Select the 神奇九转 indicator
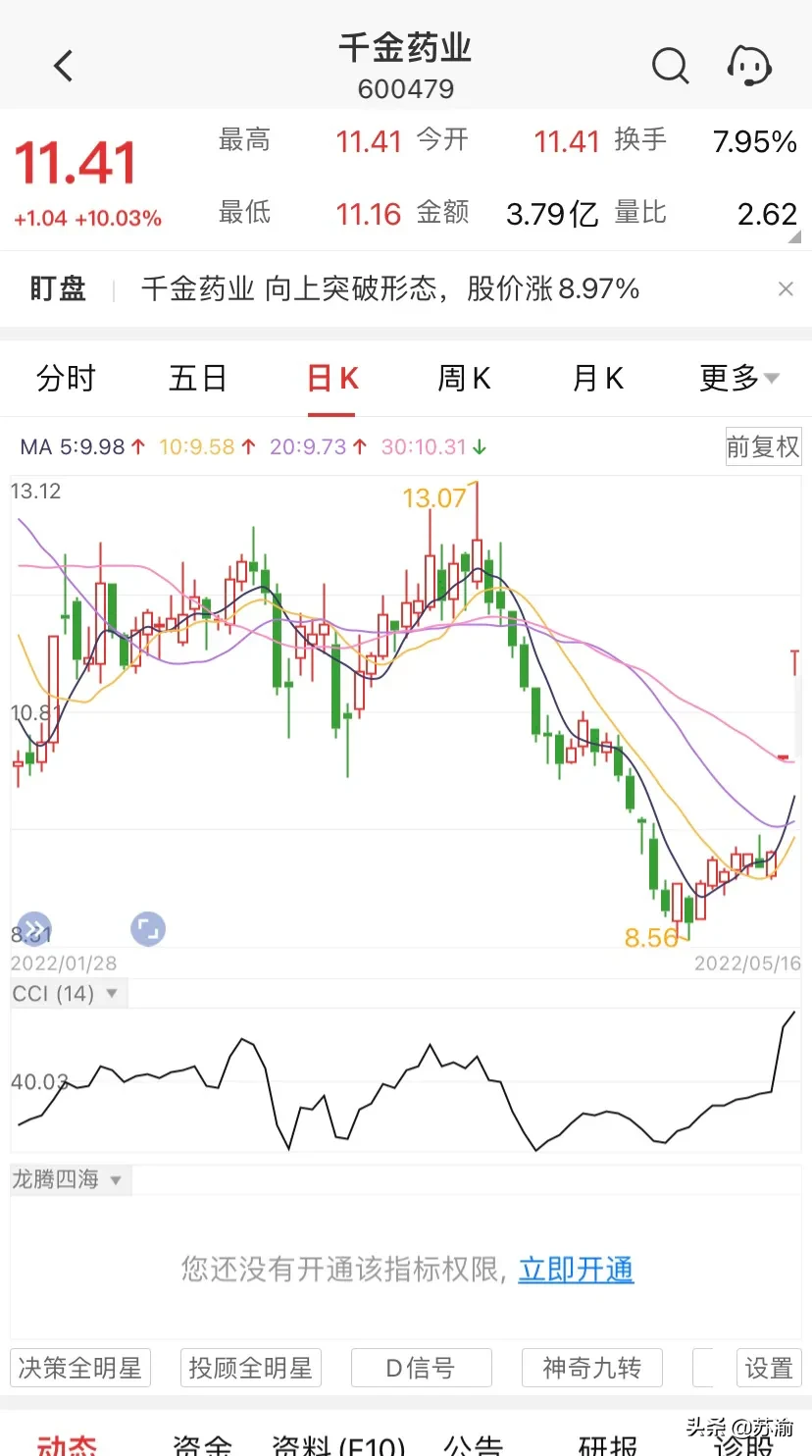The image size is (812, 1456). coord(591,1368)
